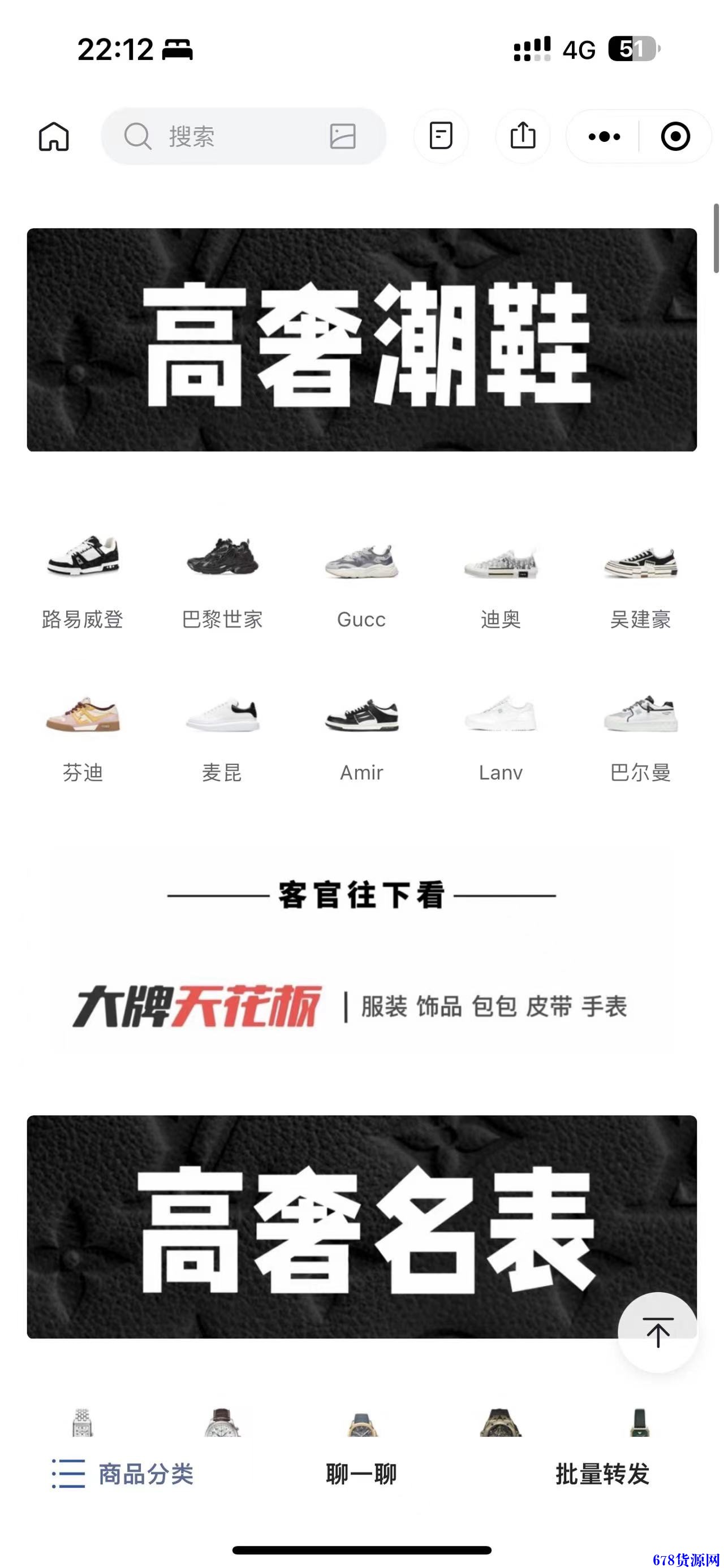Image resolution: width=724 pixels, height=1568 pixels.
Task: Close the mini program
Action: 675,136
